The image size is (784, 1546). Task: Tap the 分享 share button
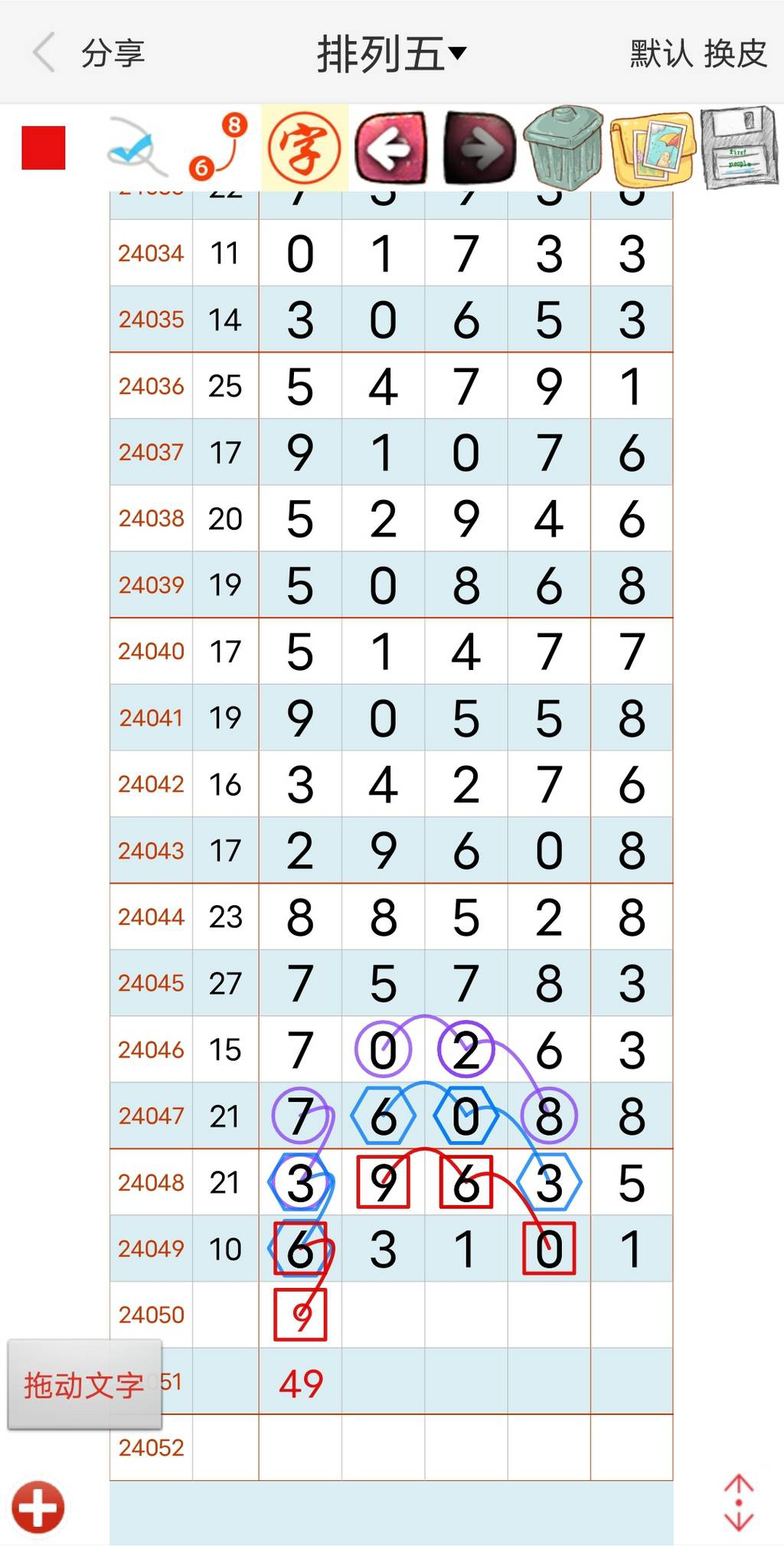[113, 53]
